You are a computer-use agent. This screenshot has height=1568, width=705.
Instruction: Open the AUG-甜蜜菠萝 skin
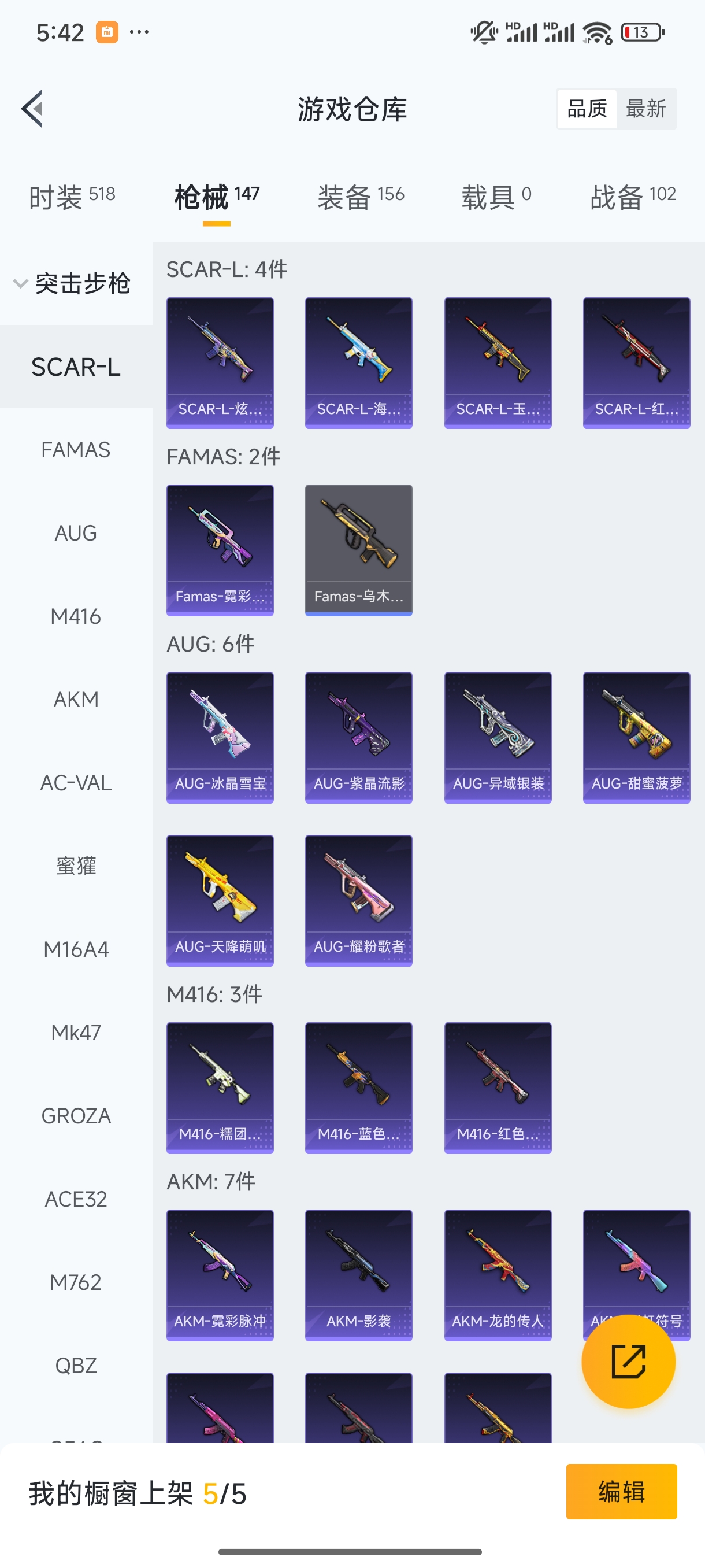(x=636, y=737)
